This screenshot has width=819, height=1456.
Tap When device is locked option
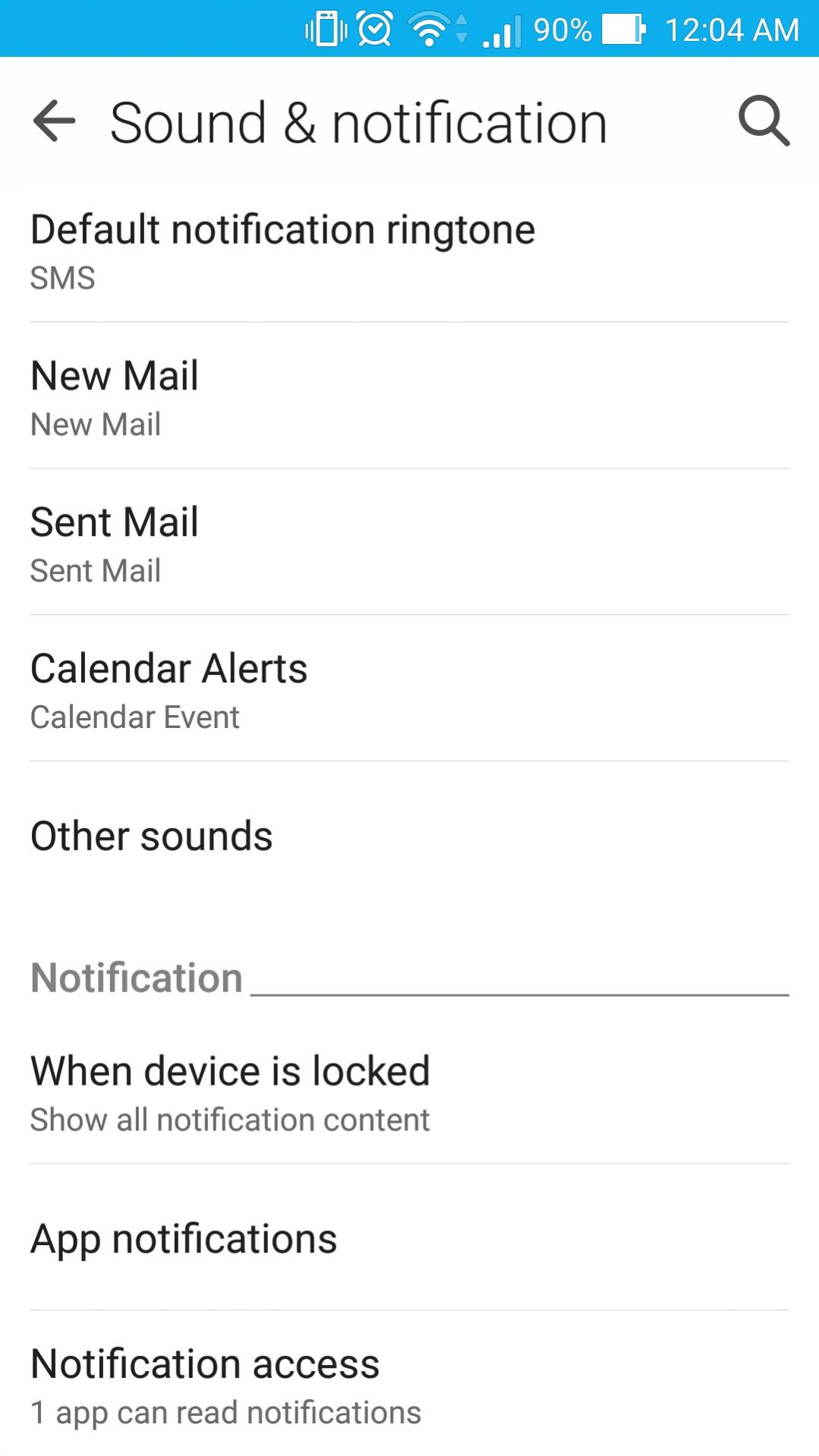click(409, 1092)
